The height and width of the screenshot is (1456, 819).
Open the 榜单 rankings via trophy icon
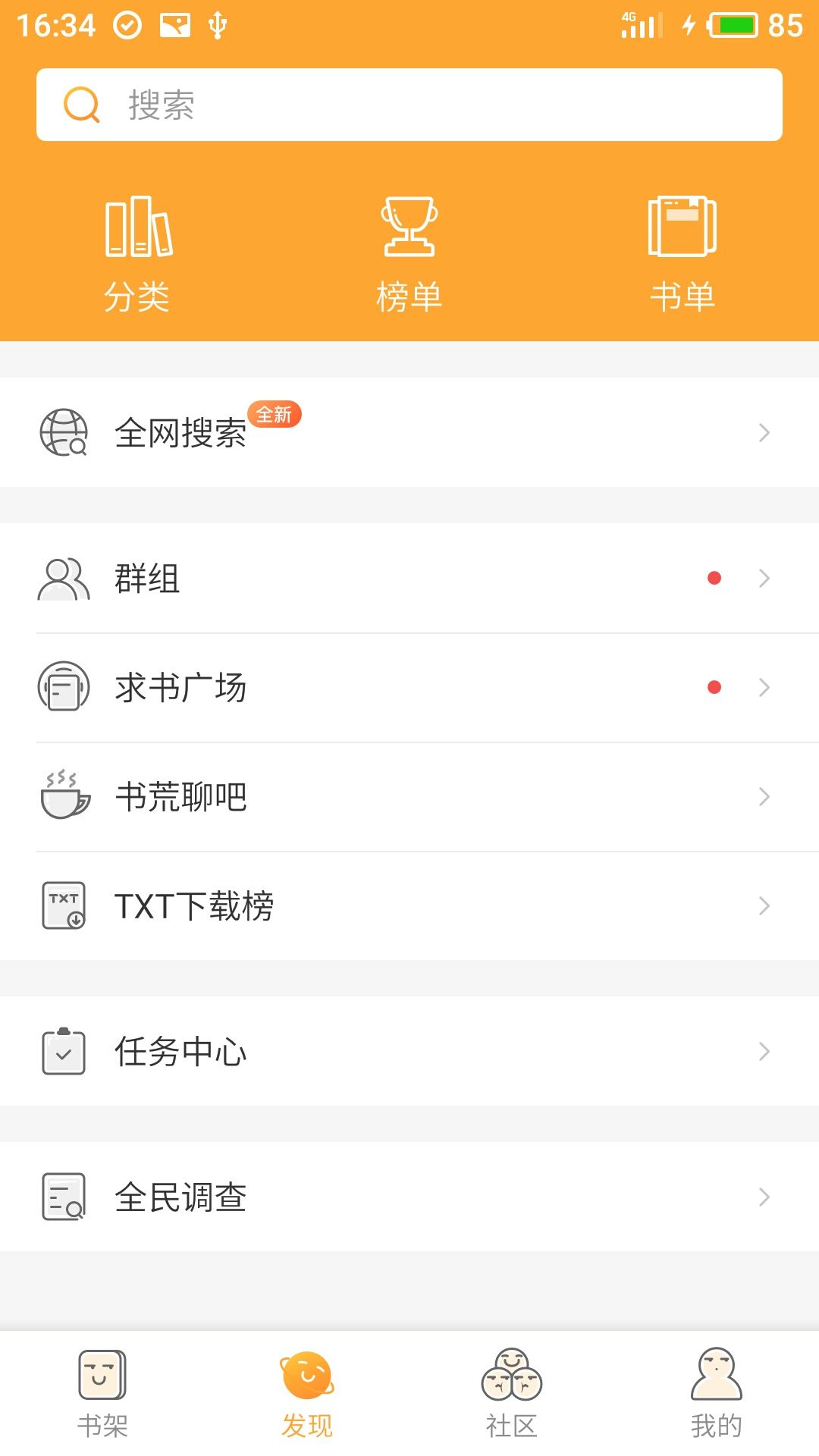pos(409,226)
